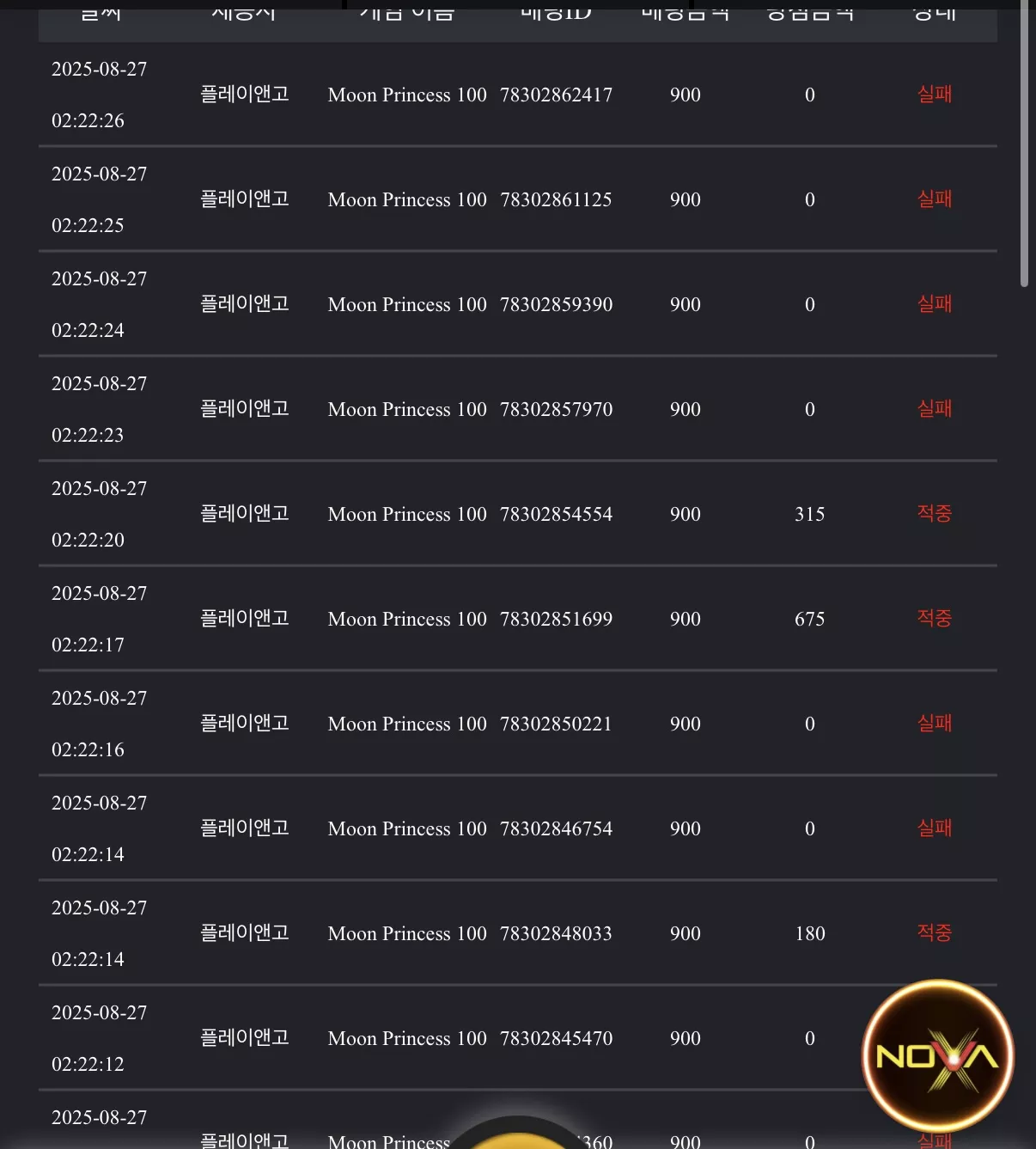Tap the floating NOVA round button
The width and height of the screenshot is (1036, 1149).
[938, 1055]
